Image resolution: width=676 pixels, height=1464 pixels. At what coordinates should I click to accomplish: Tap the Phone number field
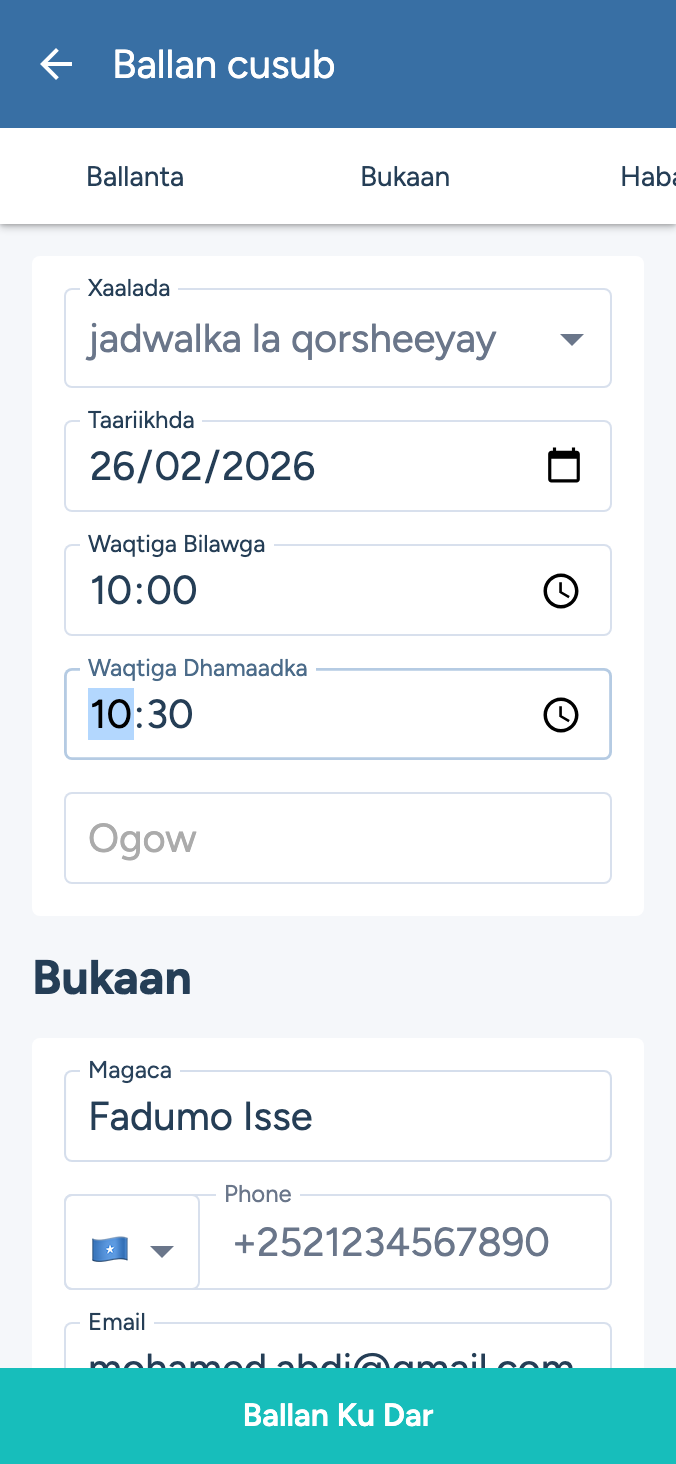405,1243
